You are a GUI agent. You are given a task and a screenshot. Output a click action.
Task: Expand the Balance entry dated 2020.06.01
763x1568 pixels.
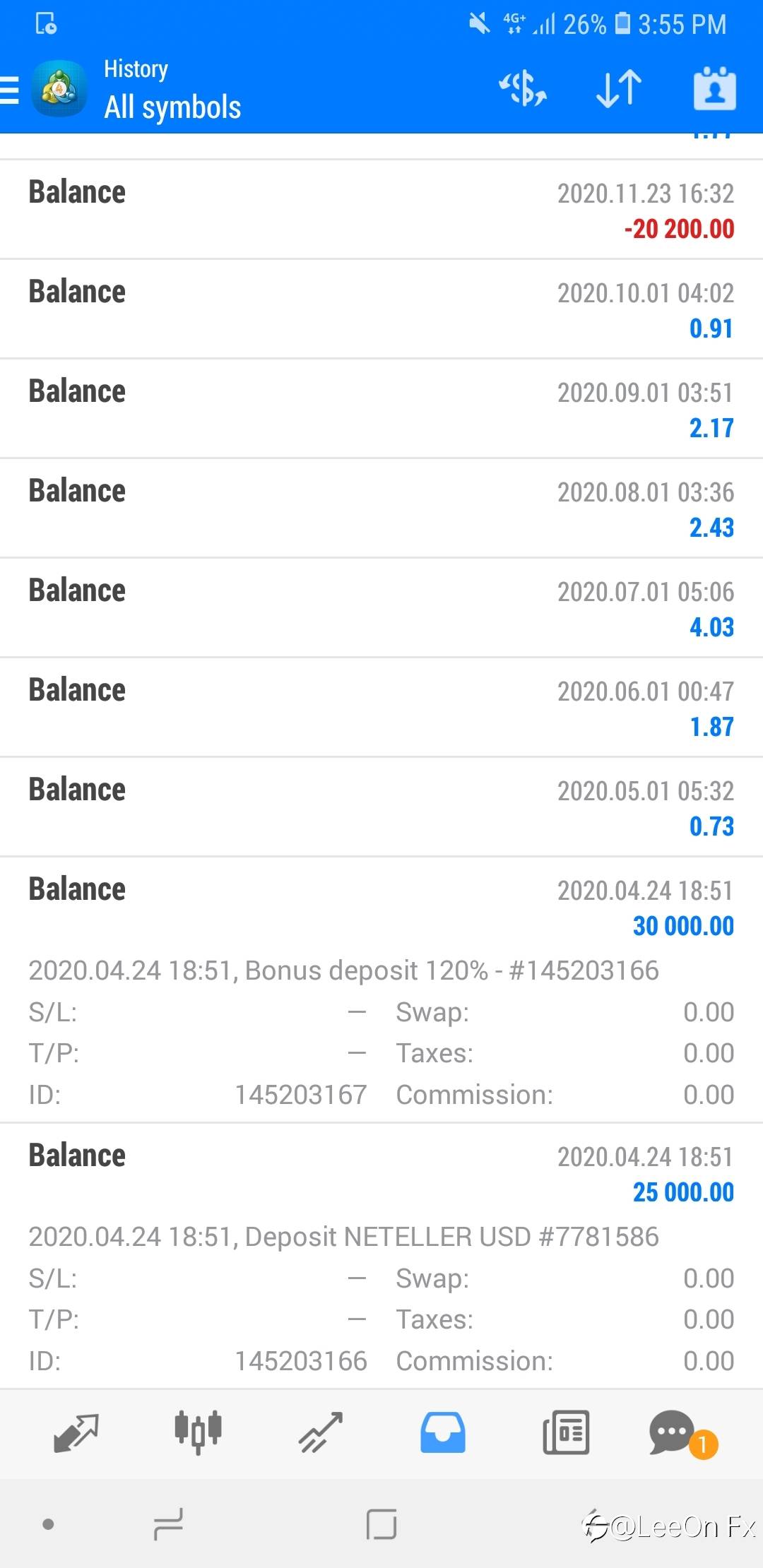click(x=381, y=708)
